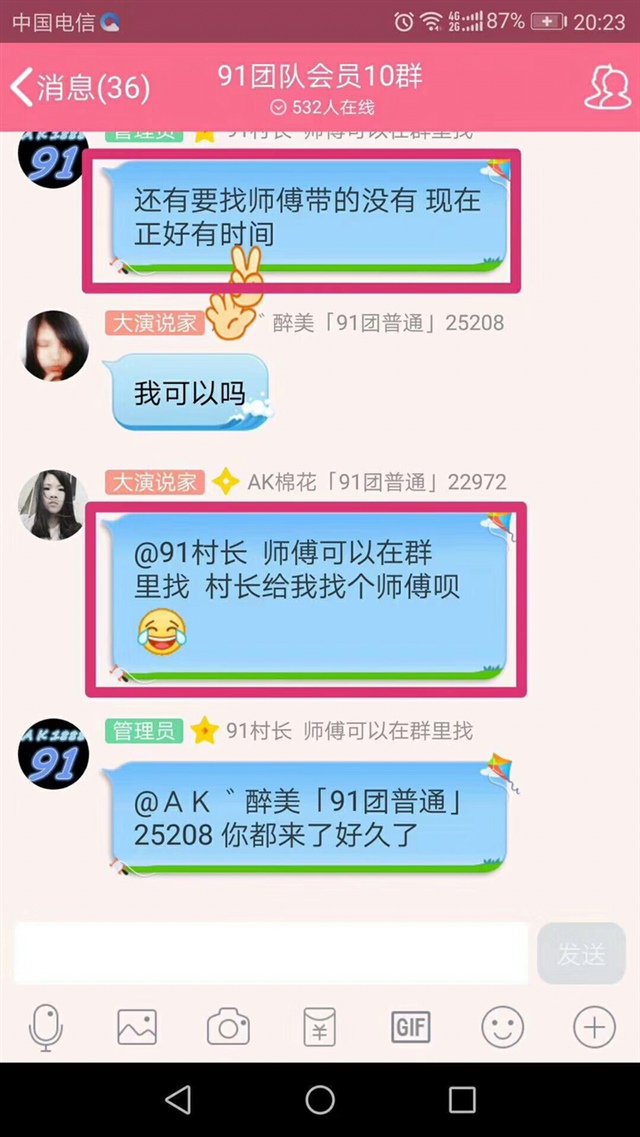Open the red packet icon
640x1137 pixels.
[x=320, y=1027]
